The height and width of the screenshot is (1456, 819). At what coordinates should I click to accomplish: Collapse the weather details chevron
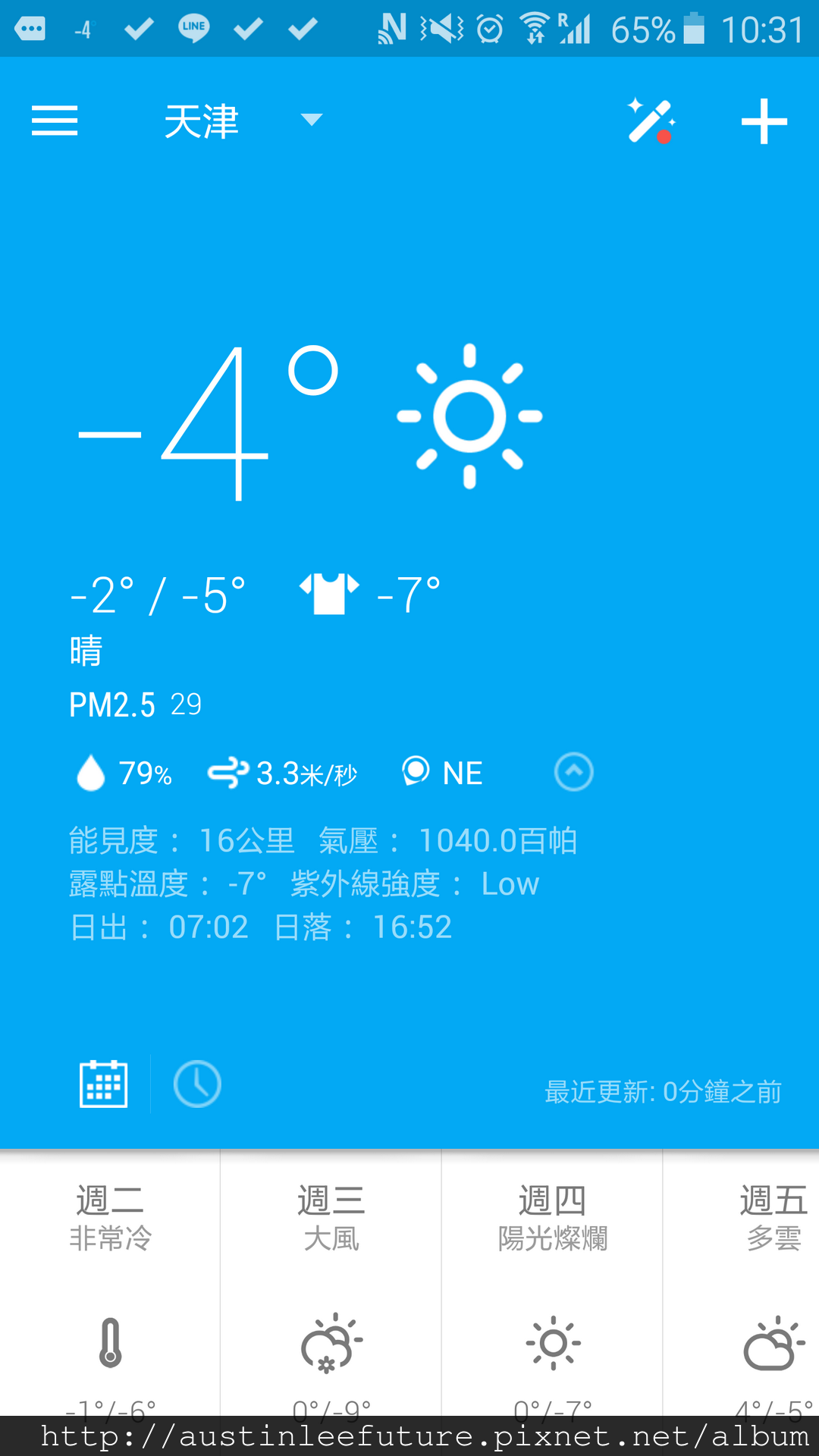574,772
